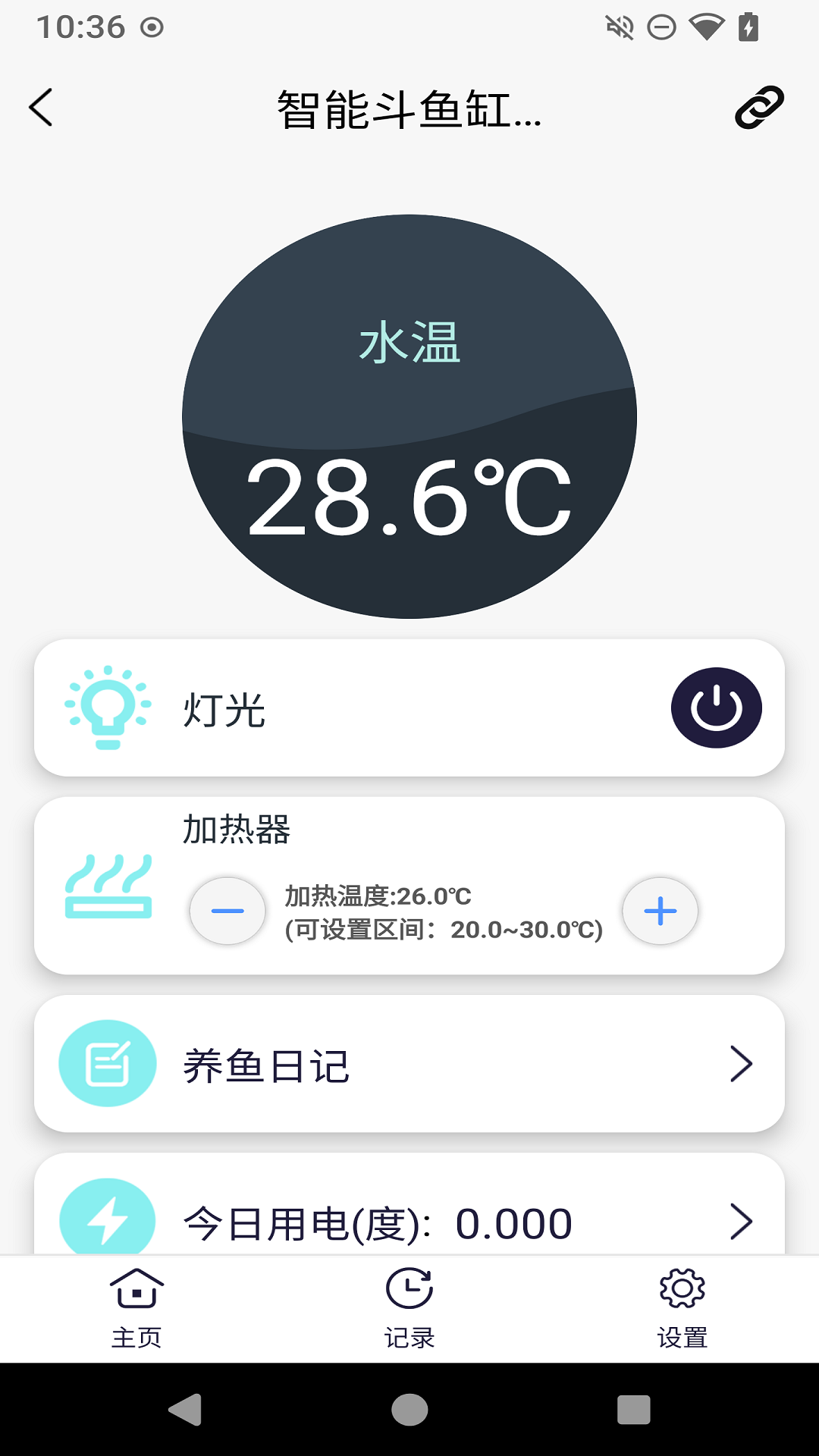Tap the home icon above 主页
819x1456 pixels.
(x=136, y=1287)
